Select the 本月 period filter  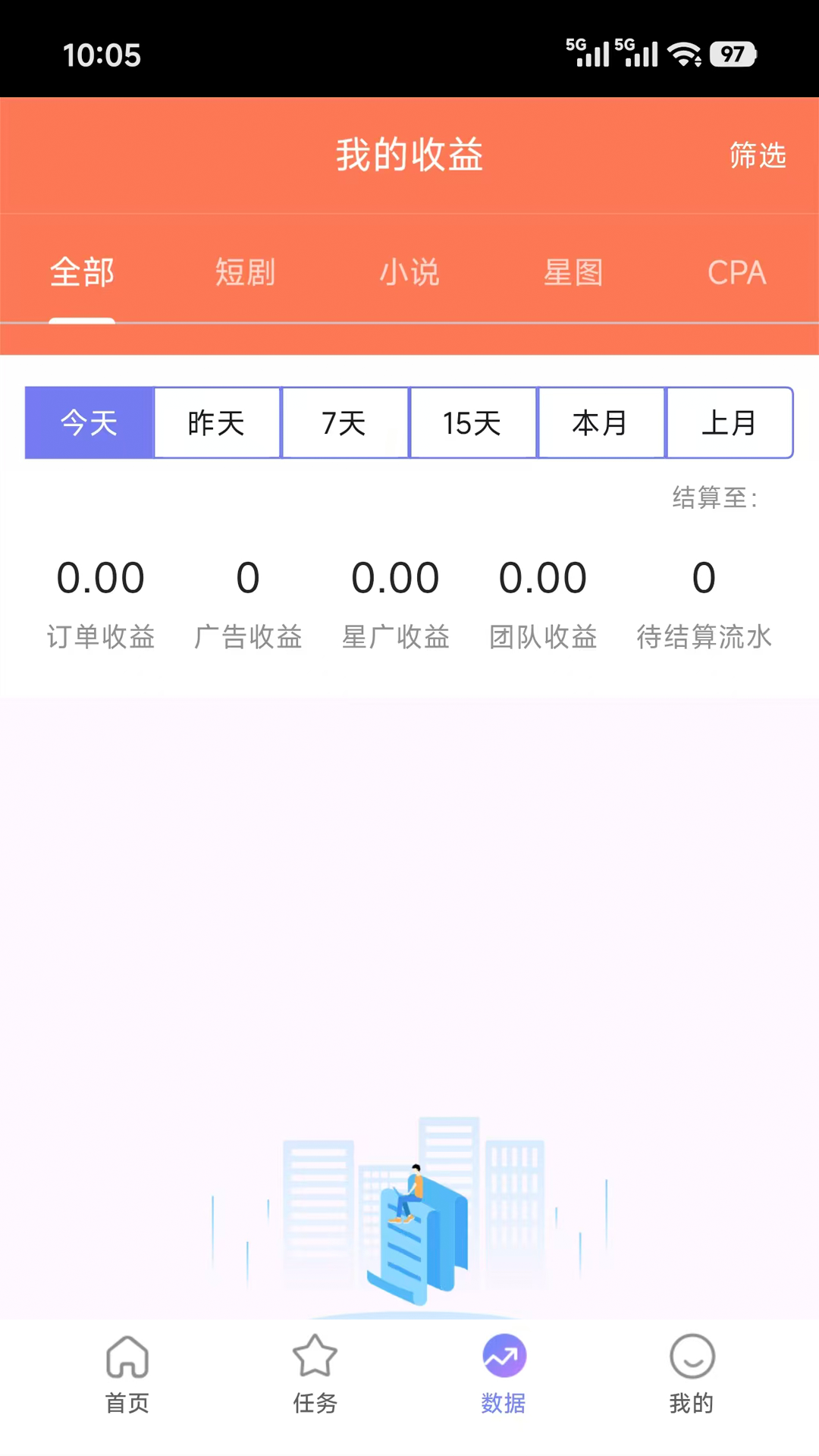[601, 423]
